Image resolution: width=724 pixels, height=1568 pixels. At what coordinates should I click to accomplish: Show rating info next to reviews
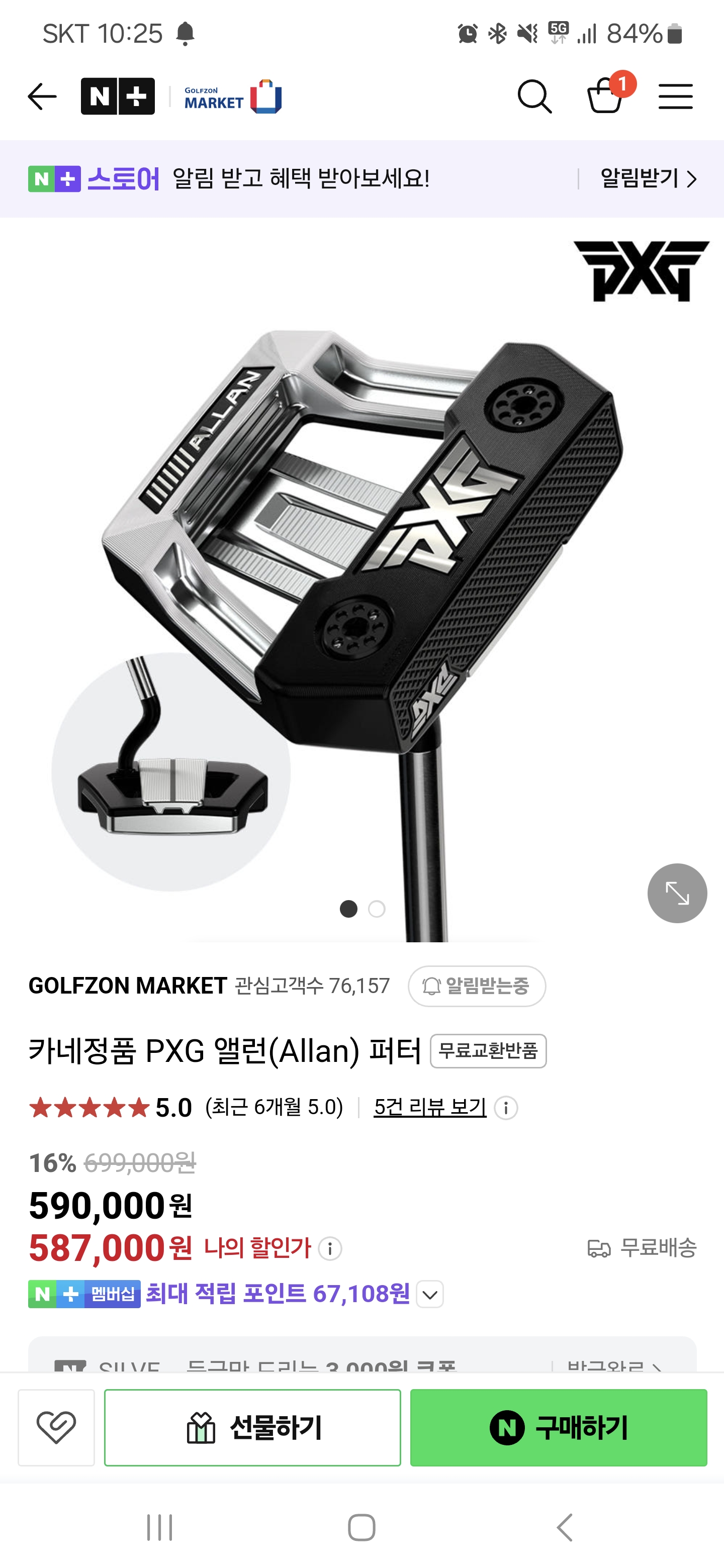(x=506, y=1108)
